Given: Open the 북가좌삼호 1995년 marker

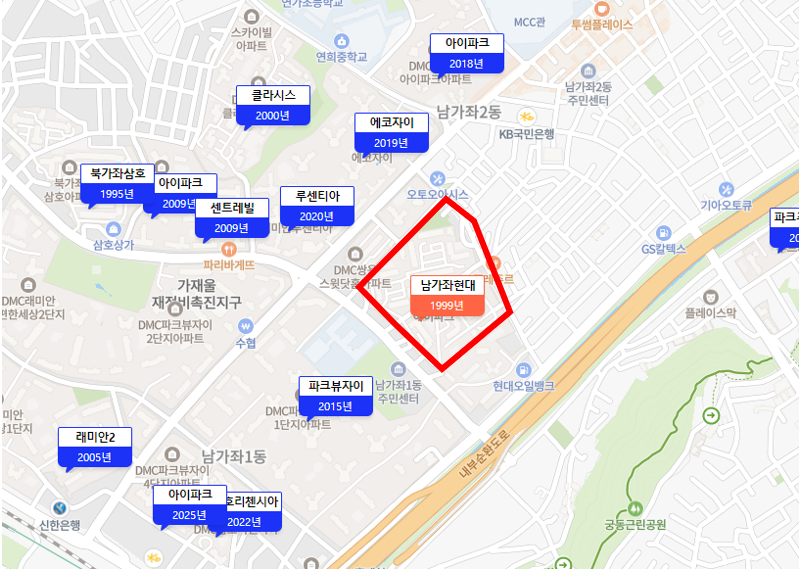Looking at the screenshot, I should [x=118, y=183].
